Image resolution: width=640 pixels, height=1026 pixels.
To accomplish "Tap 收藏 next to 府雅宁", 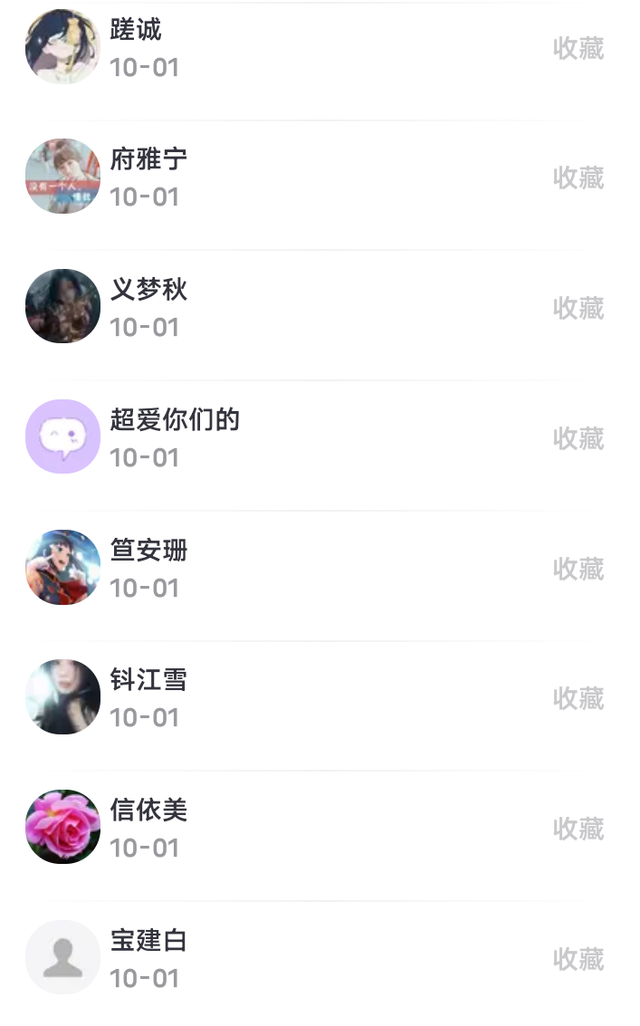I will click(x=578, y=178).
